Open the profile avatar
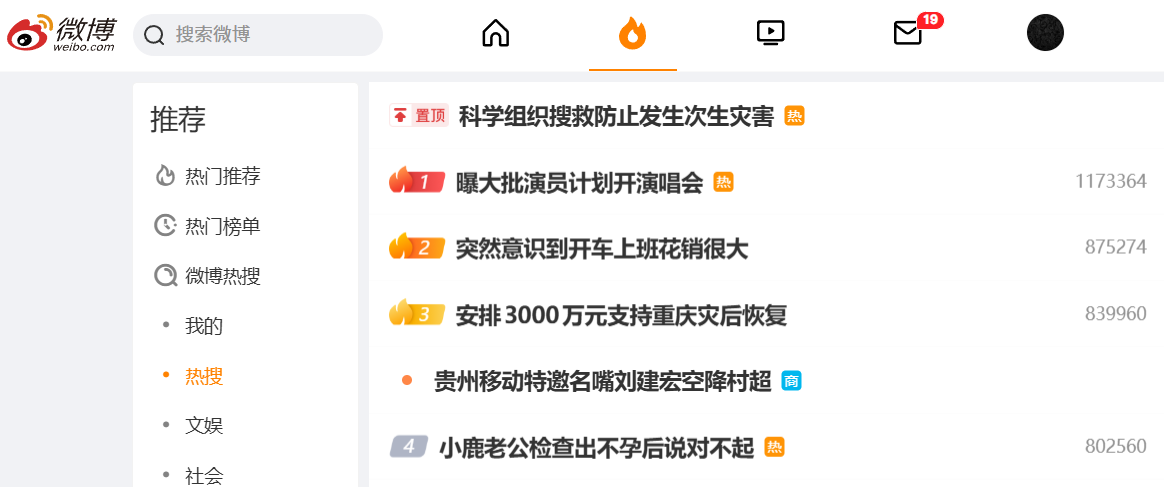This screenshot has height=487, width=1164. (1045, 33)
